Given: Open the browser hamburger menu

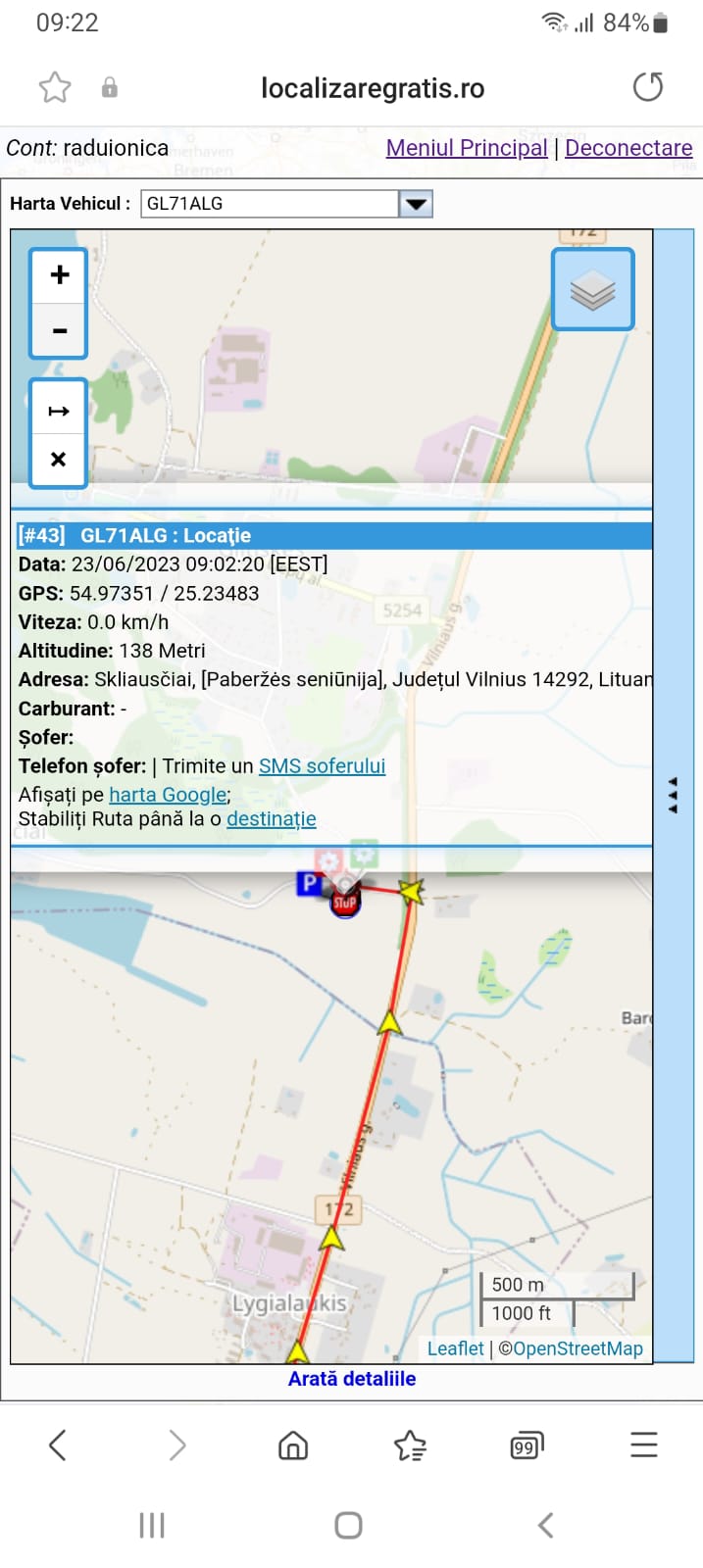Looking at the screenshot, I should (644, 1445).
